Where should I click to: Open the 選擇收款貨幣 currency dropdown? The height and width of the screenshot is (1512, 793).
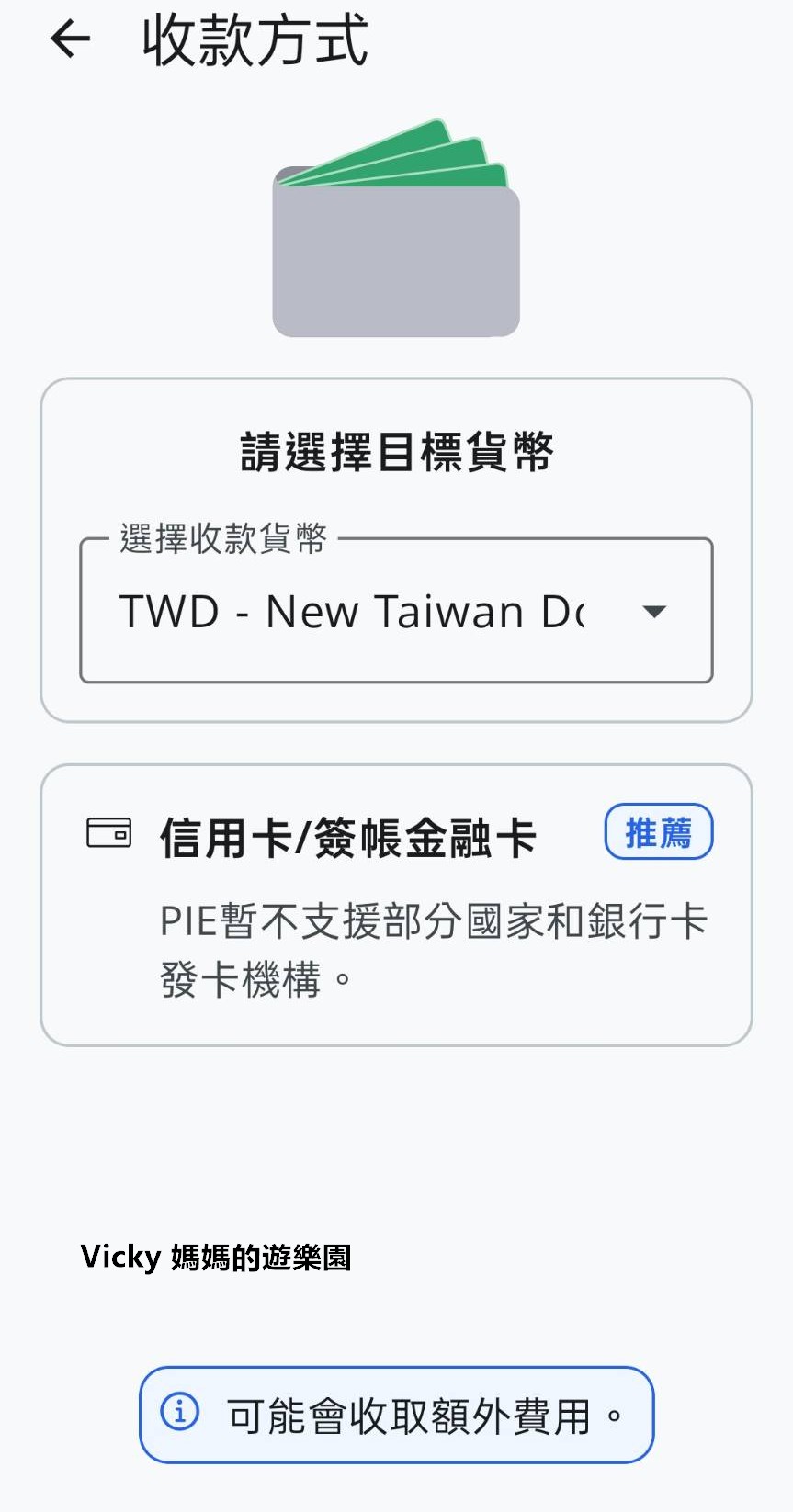pyautogui.click(x=396, y=611)
